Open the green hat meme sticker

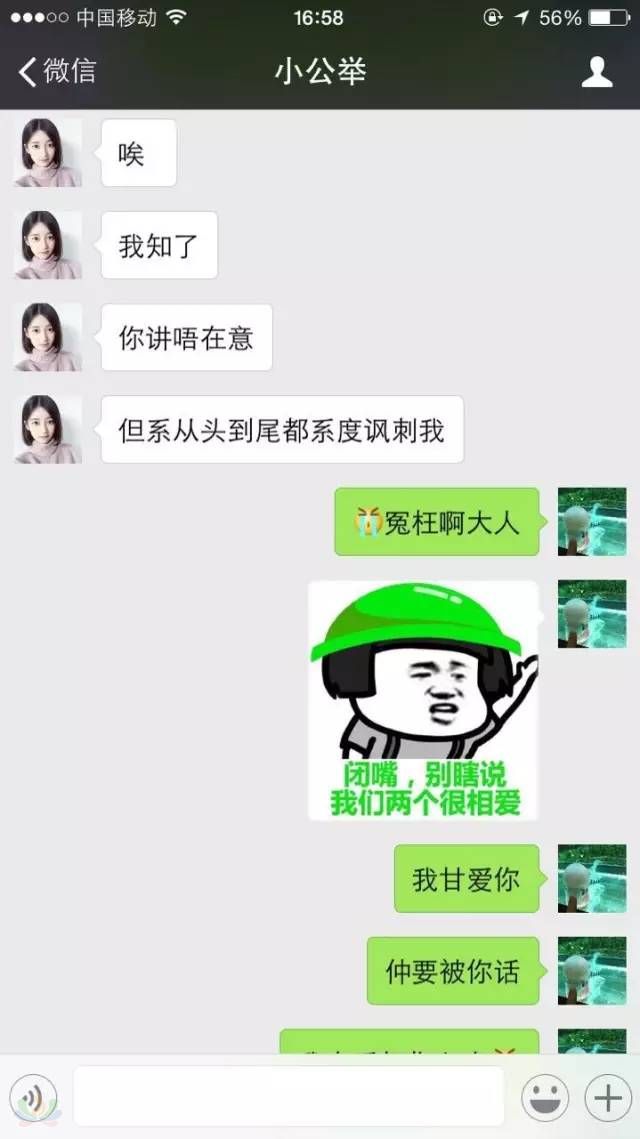tap(423, 700)
